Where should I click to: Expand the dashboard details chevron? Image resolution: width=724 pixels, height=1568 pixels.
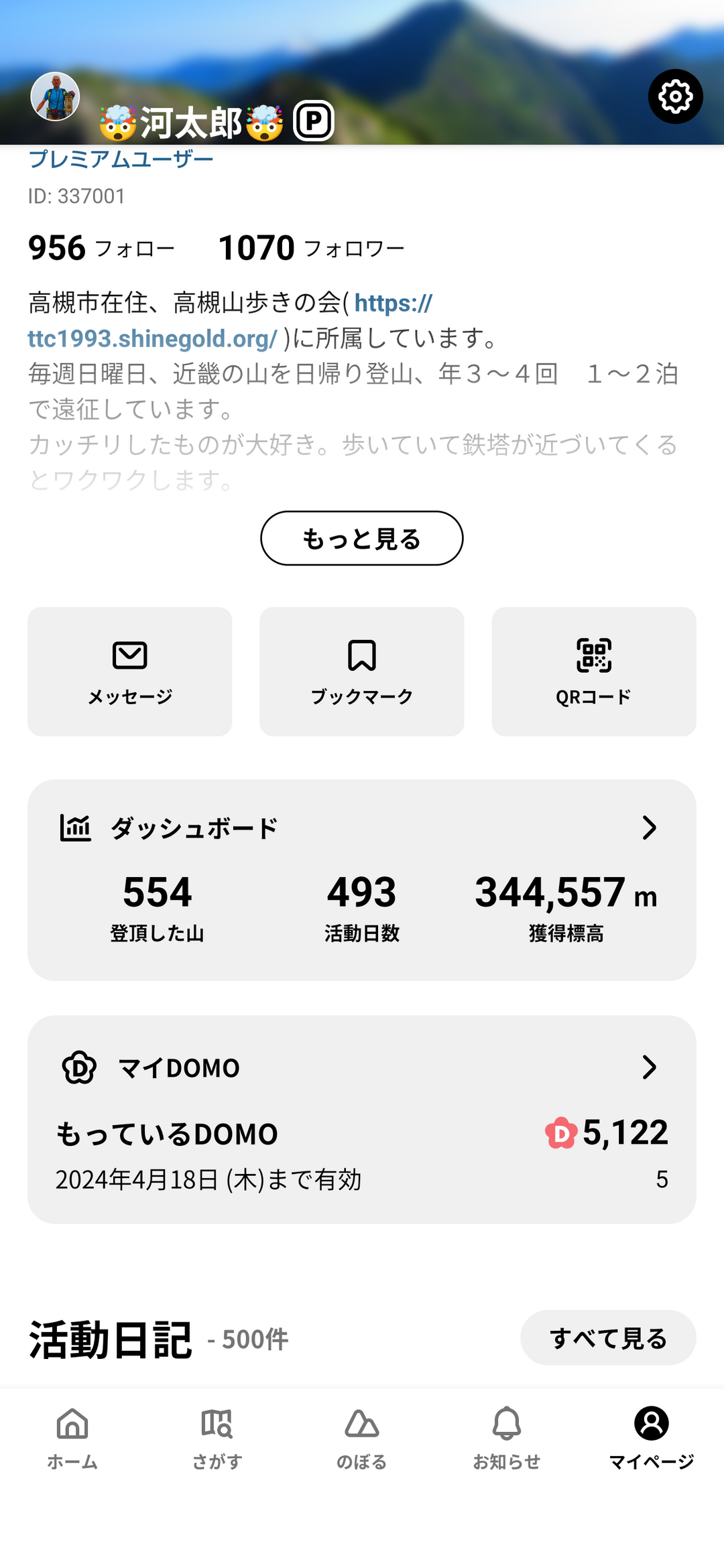(648, 829)
